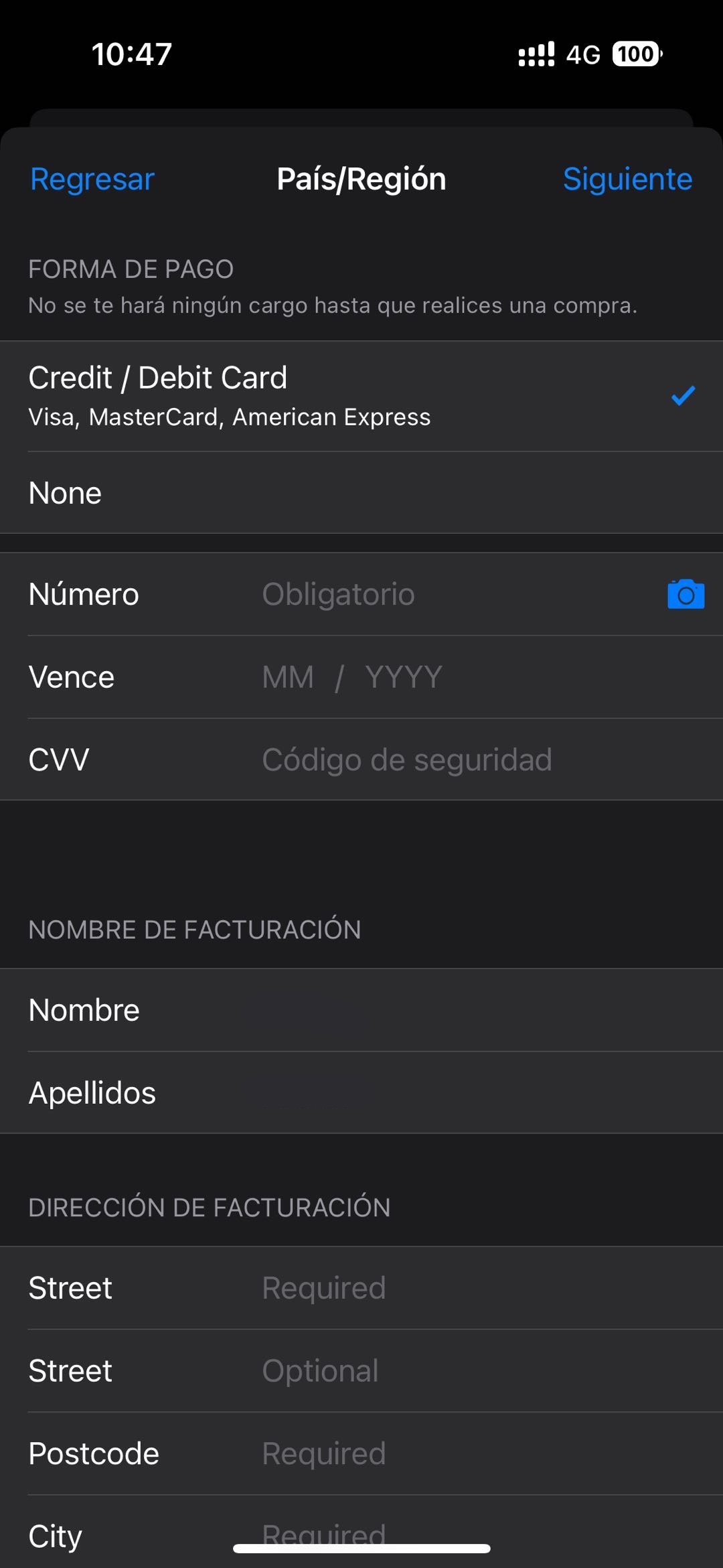The height and width of the screenshot is (1568, 723).
Task: Go back with Regresar
Action: pos(92,180)
